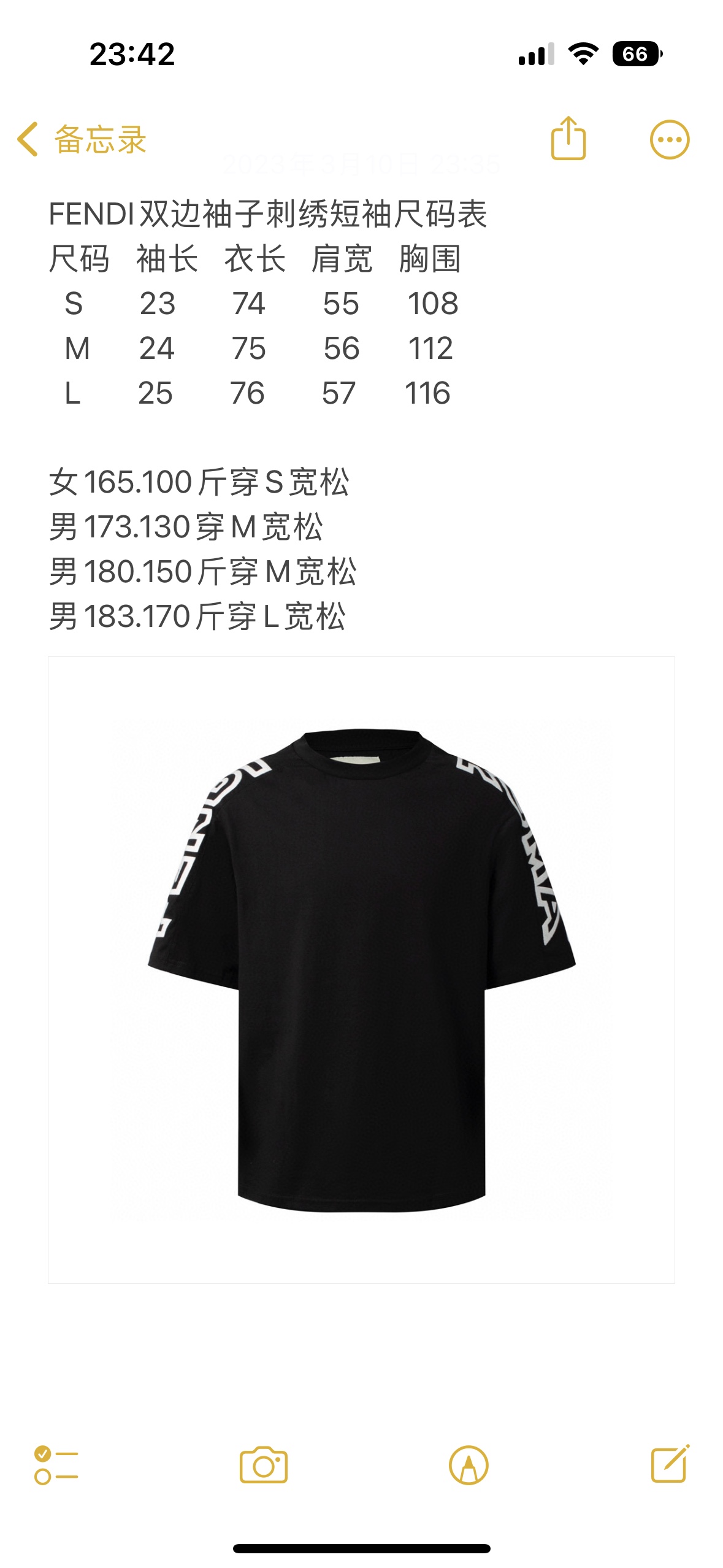Open the camera attachment option
The image size is (723, 1568).
click(264, 1465)
